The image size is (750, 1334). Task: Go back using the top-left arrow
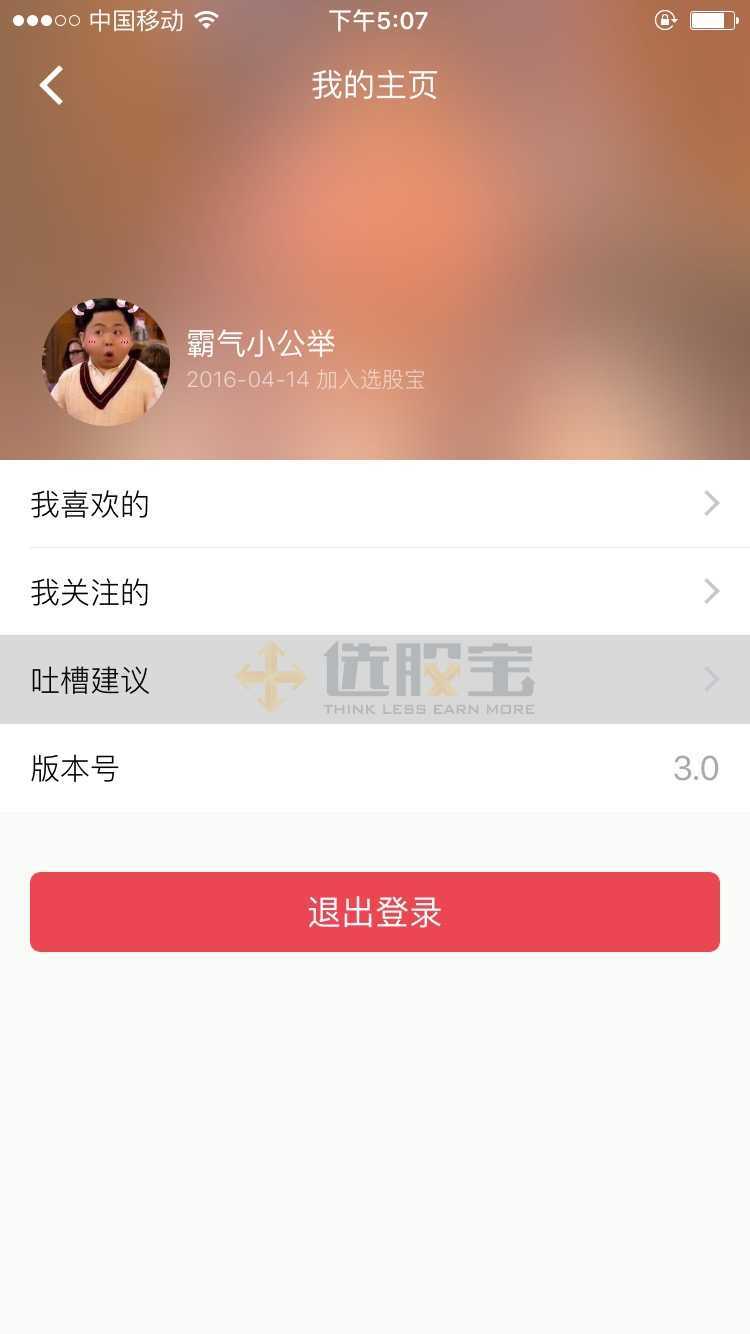point(51,85)
